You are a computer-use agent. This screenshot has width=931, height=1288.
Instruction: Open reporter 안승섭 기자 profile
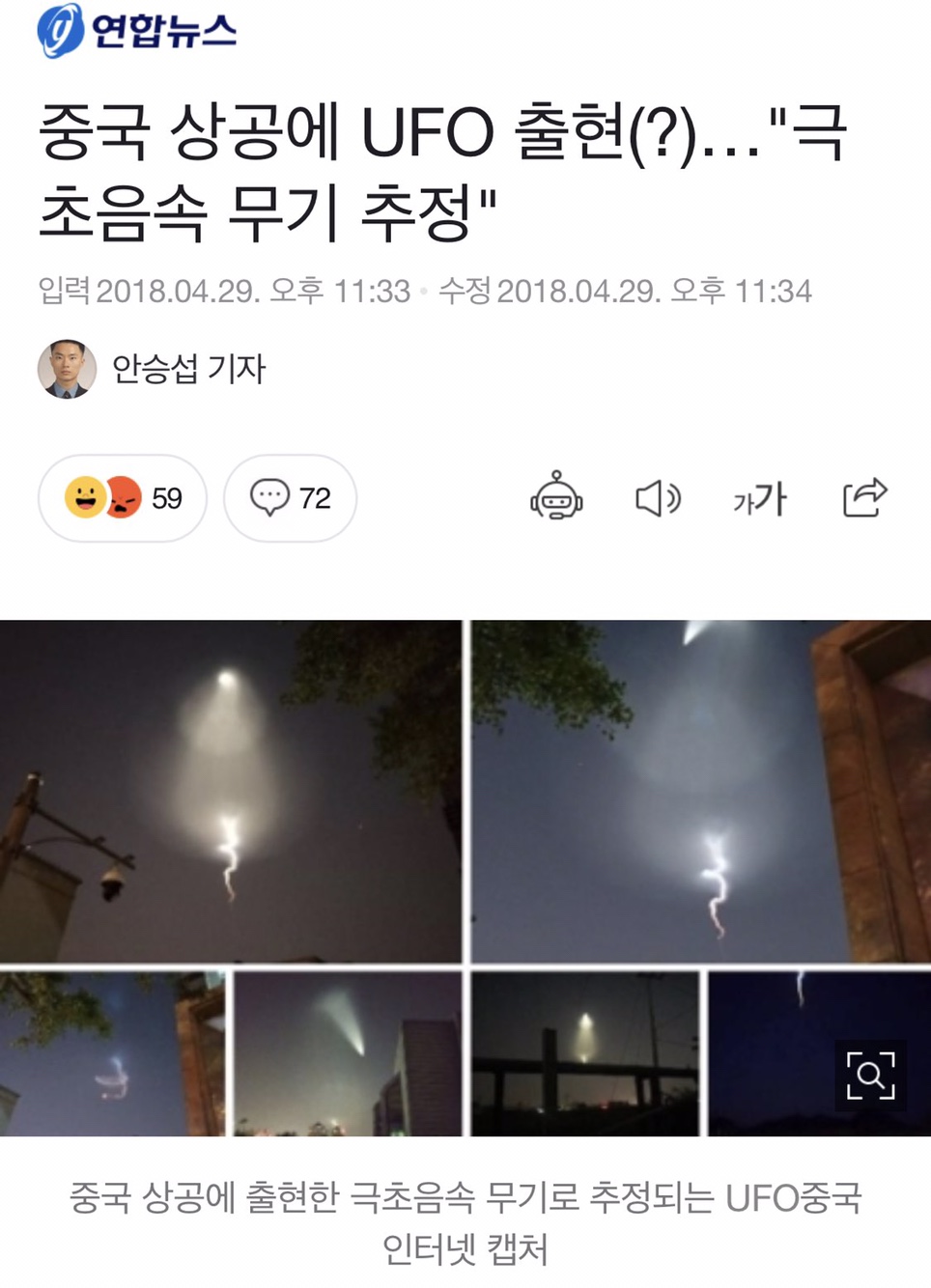click(x=152, y=369)
